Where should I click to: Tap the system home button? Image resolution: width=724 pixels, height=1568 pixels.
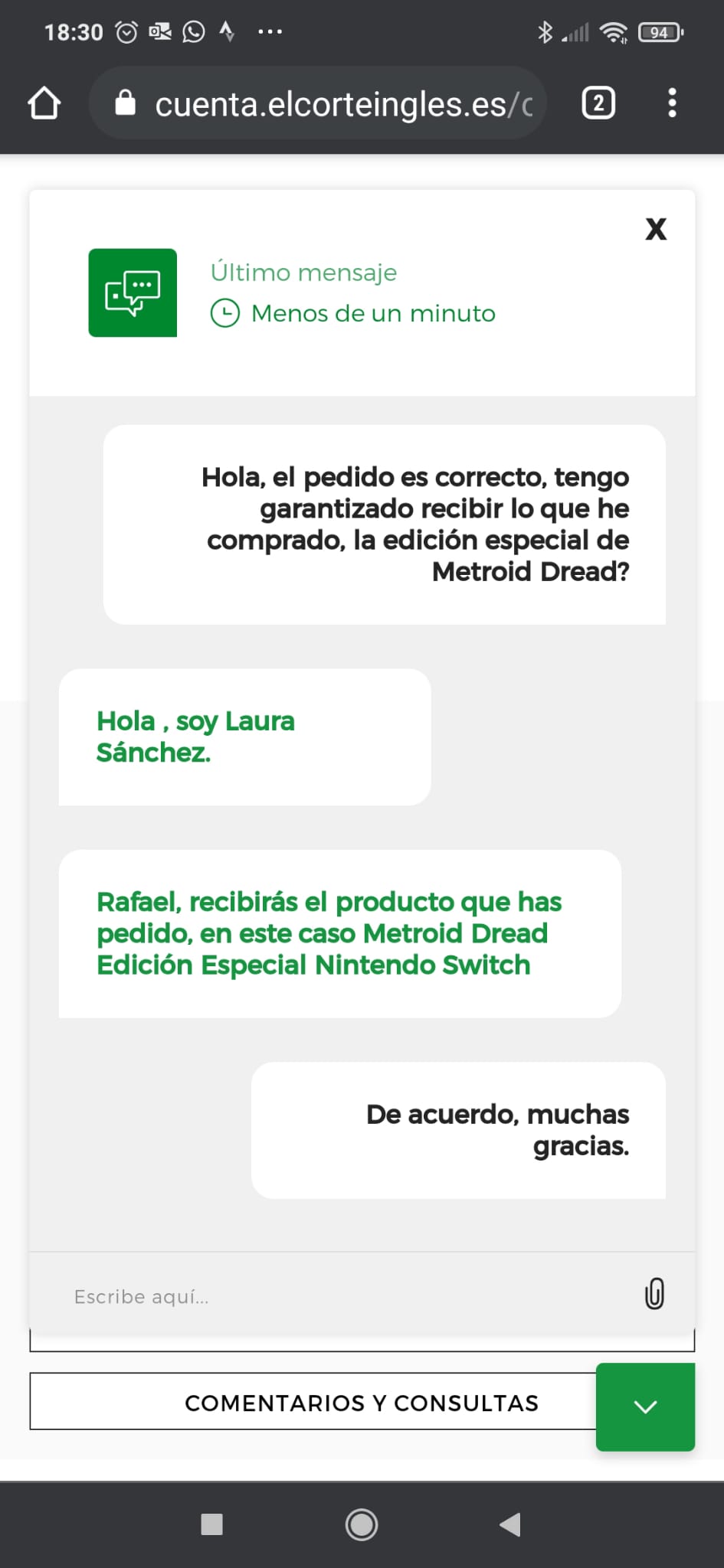[x=362, y=1524]
